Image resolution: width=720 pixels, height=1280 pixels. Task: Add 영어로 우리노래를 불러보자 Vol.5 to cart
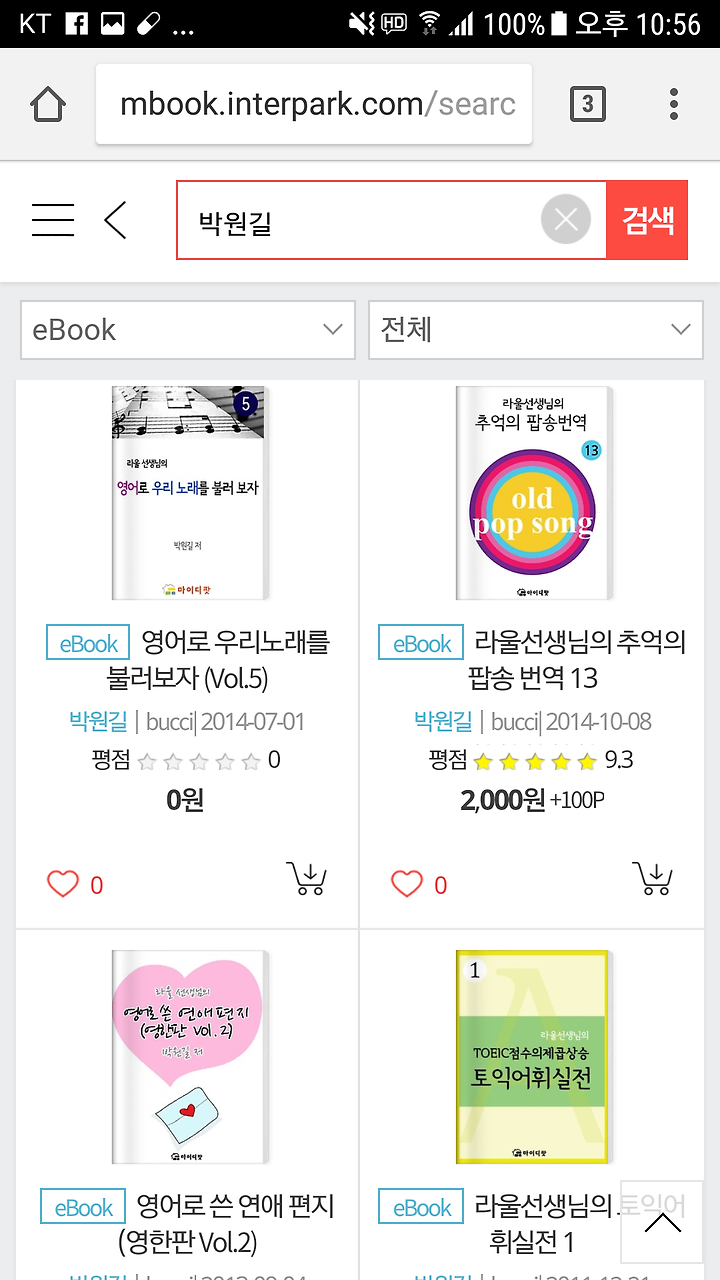(x=307, y=878)
